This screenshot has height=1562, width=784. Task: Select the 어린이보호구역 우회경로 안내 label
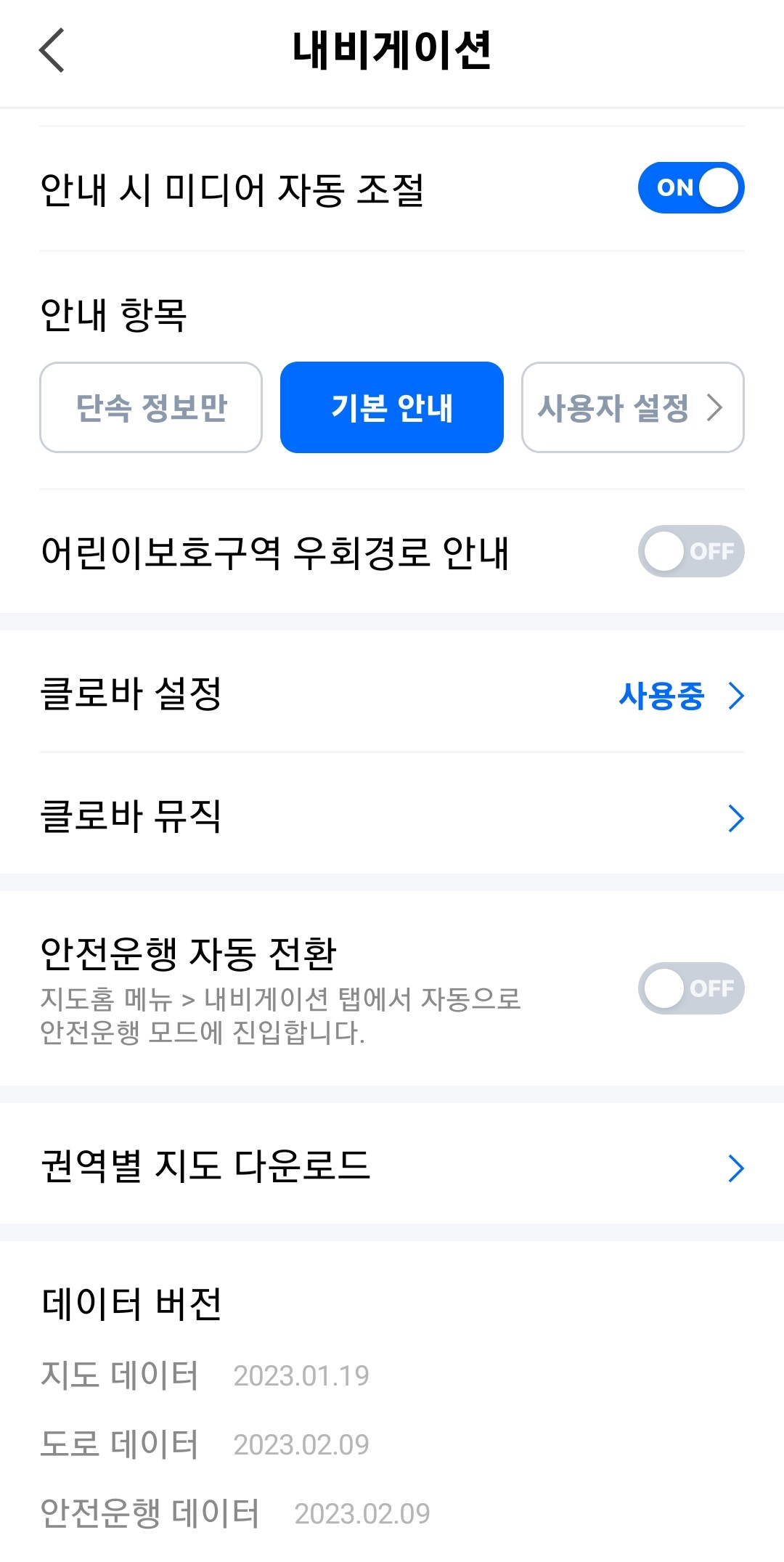point(278,551)
